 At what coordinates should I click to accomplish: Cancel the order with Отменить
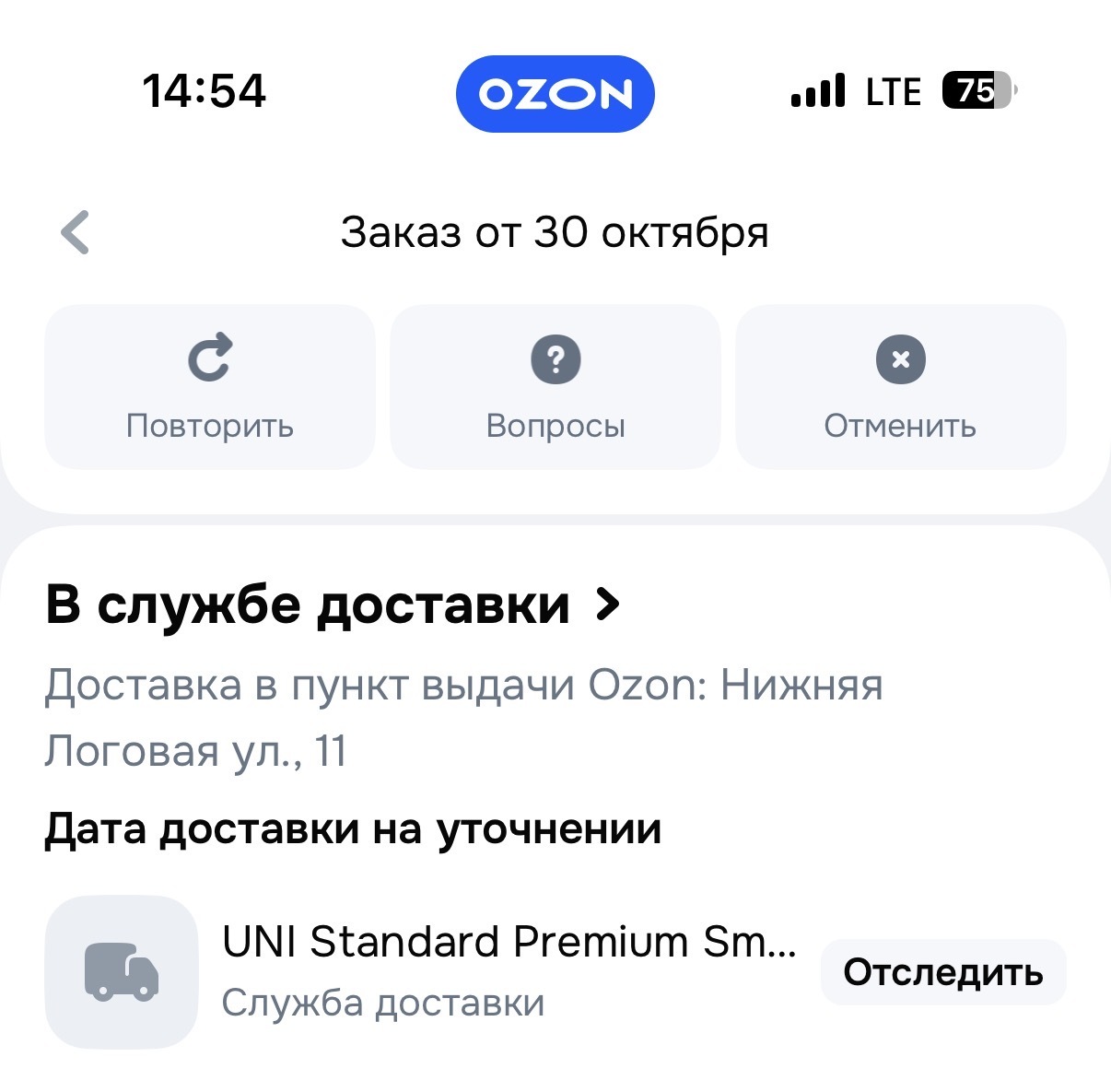(900, 387)
